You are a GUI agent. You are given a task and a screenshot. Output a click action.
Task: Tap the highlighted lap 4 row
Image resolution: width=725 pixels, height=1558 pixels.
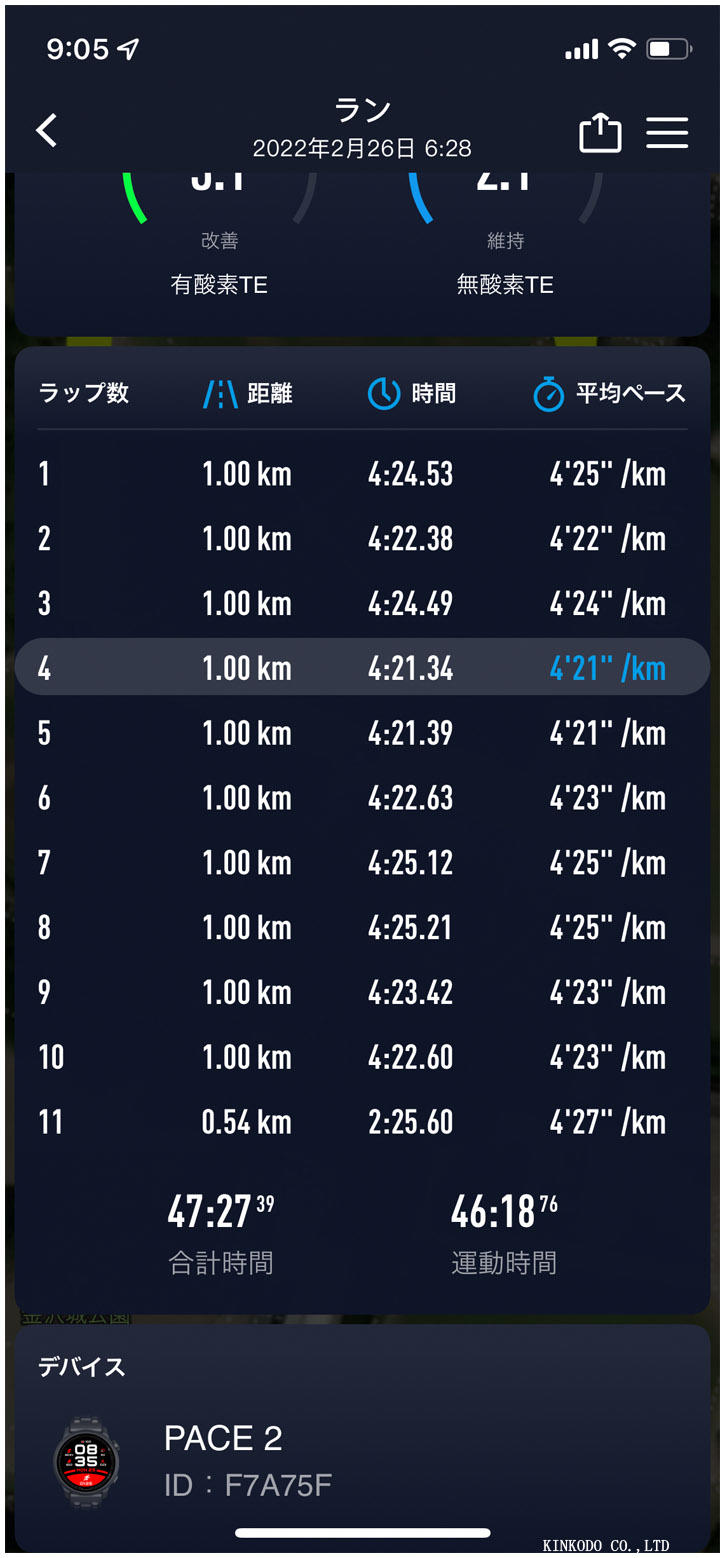pos(362,668)
